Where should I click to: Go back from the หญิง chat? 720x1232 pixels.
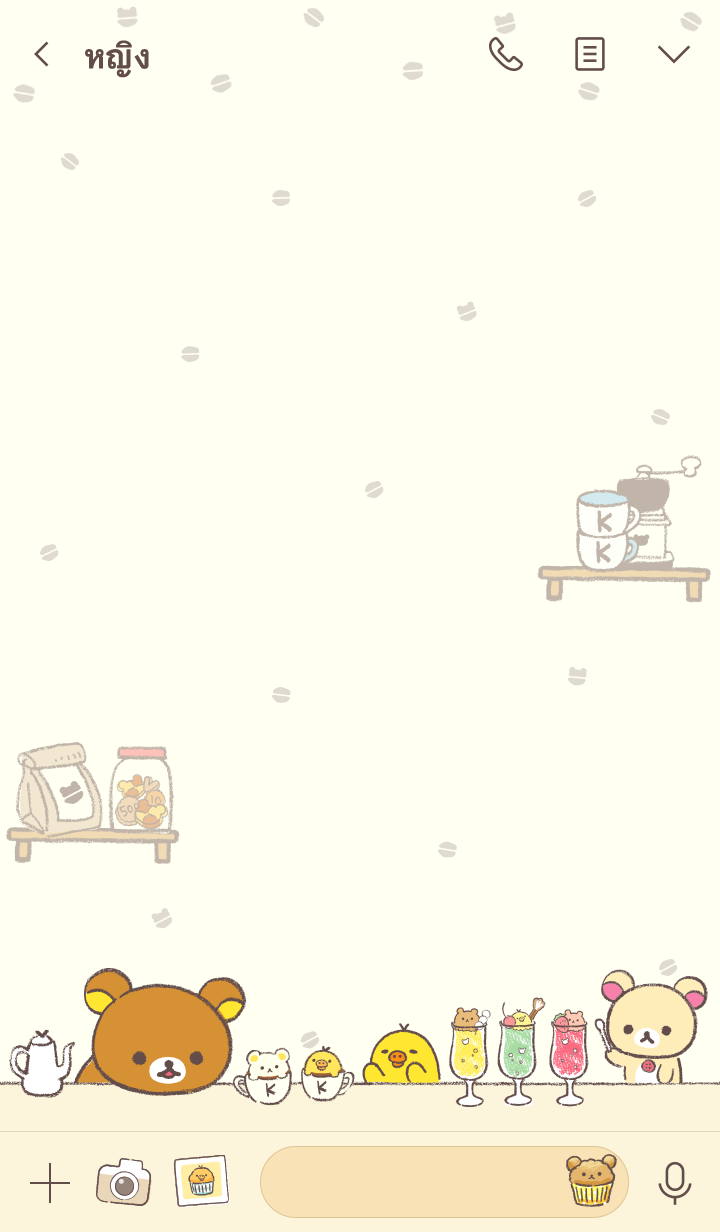(x=41, y=54)
